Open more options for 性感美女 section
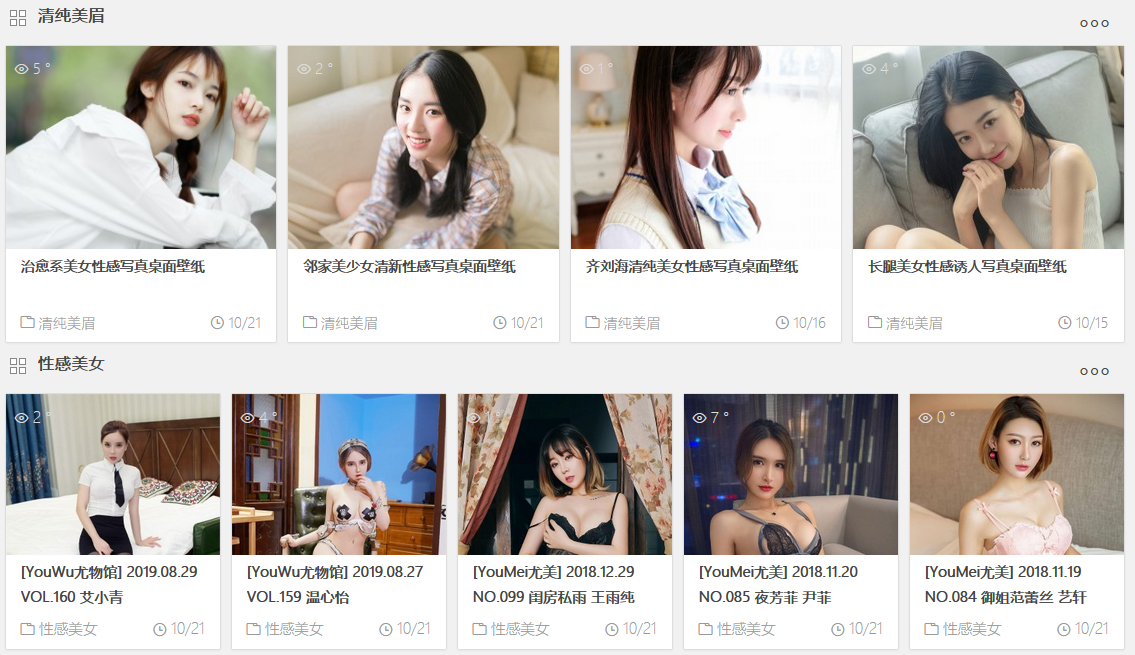This screenshot has height=655, width=1135. [1094, 371]
